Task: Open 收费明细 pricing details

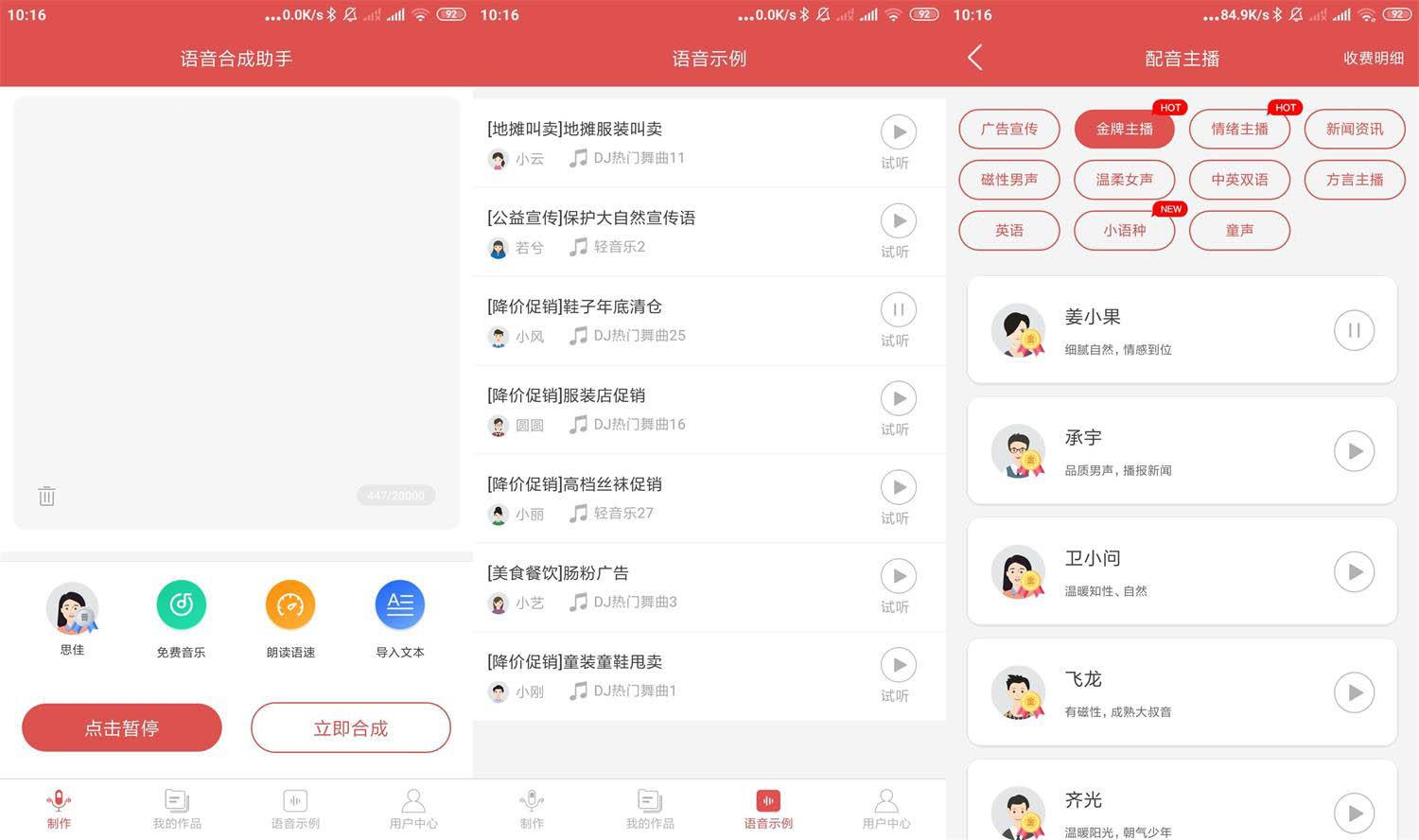Action: point(1373,58)
